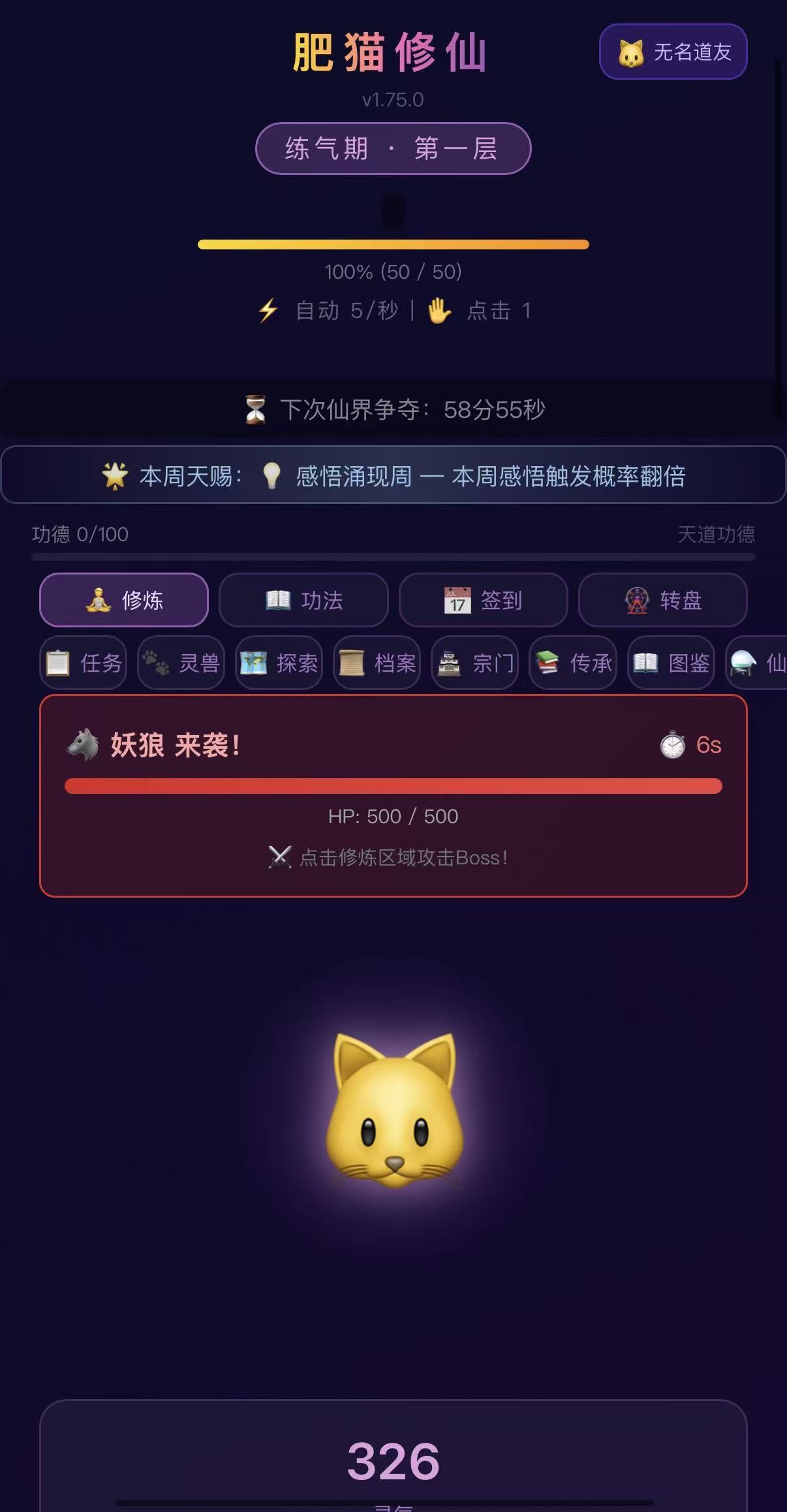Switch to the 功法 techniques tab
787x1512 pixels.
pos(303,601)
